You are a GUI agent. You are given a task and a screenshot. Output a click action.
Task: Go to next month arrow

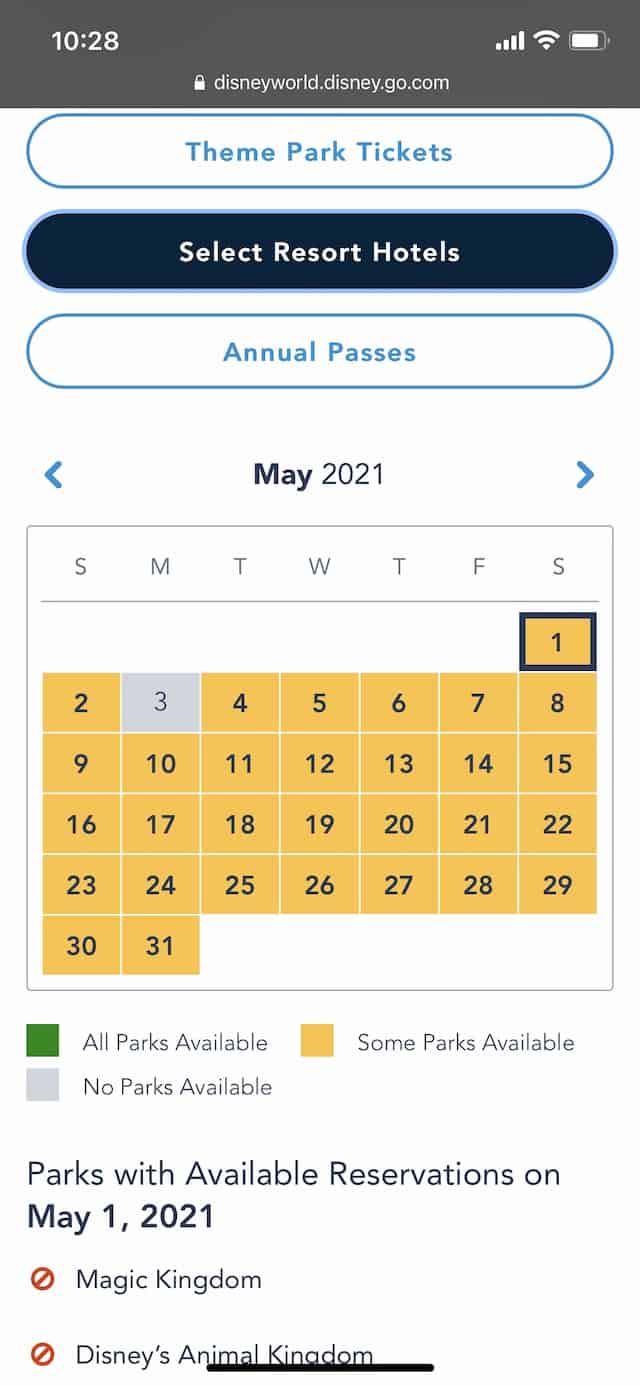pos(585,474)
